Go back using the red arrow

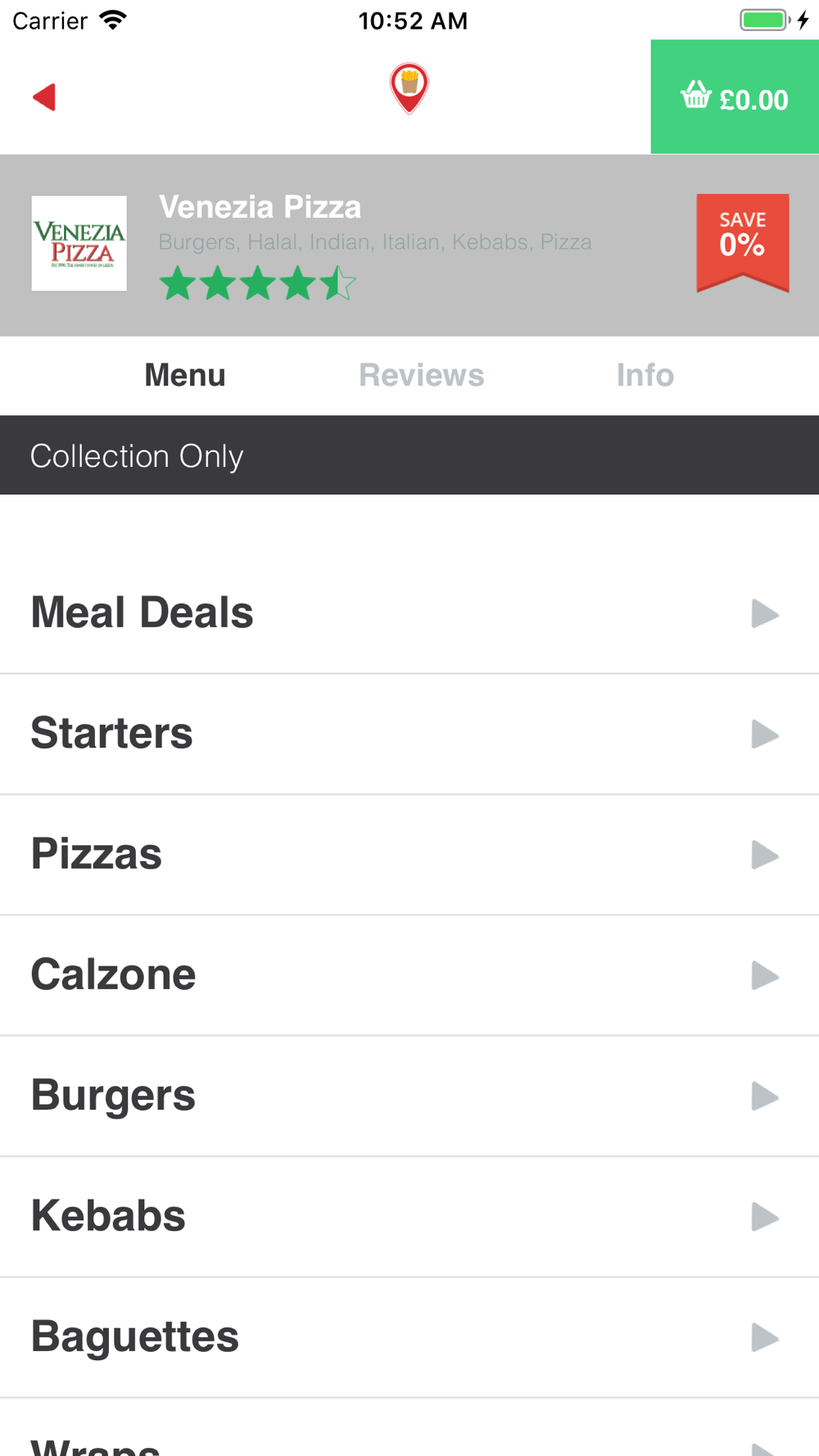44,97
